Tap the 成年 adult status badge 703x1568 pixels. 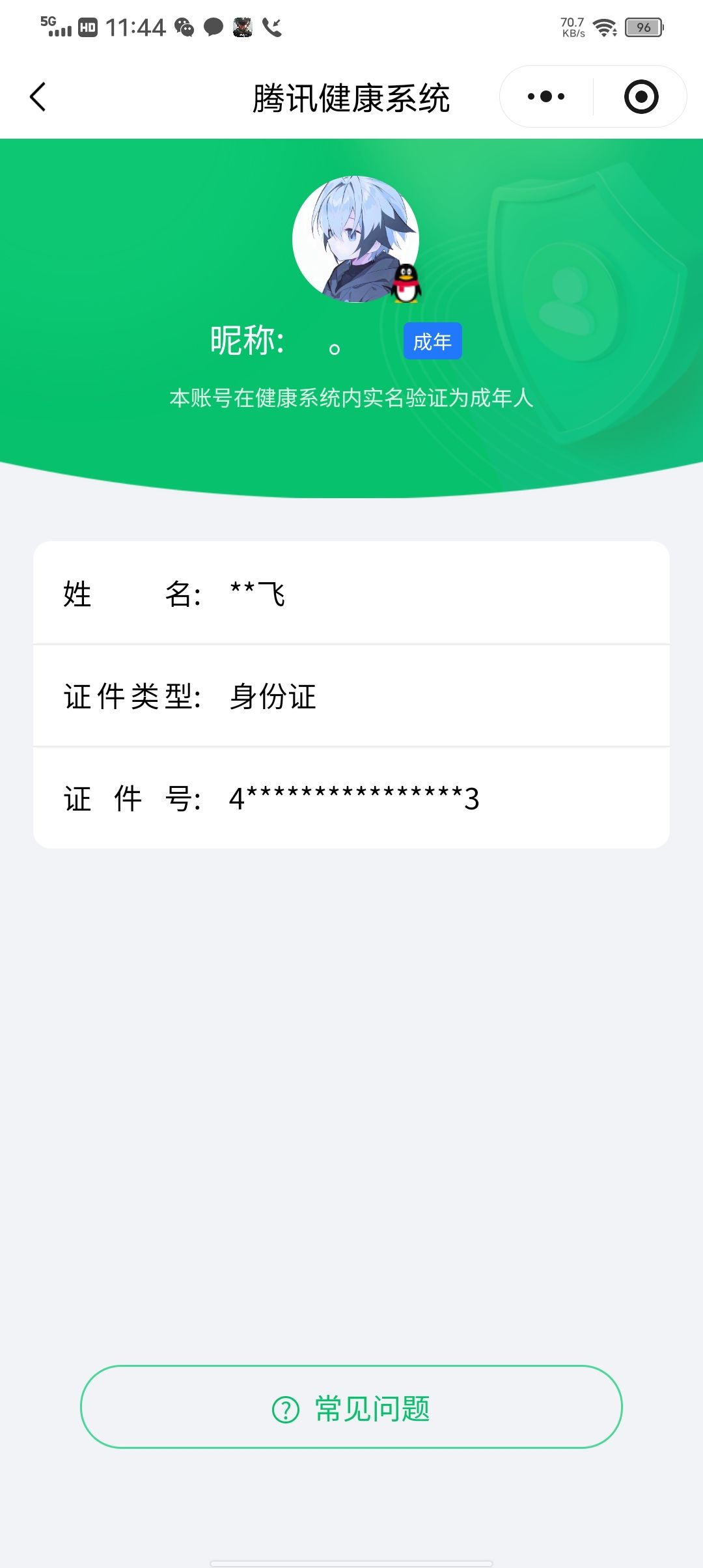pos(432,341)
